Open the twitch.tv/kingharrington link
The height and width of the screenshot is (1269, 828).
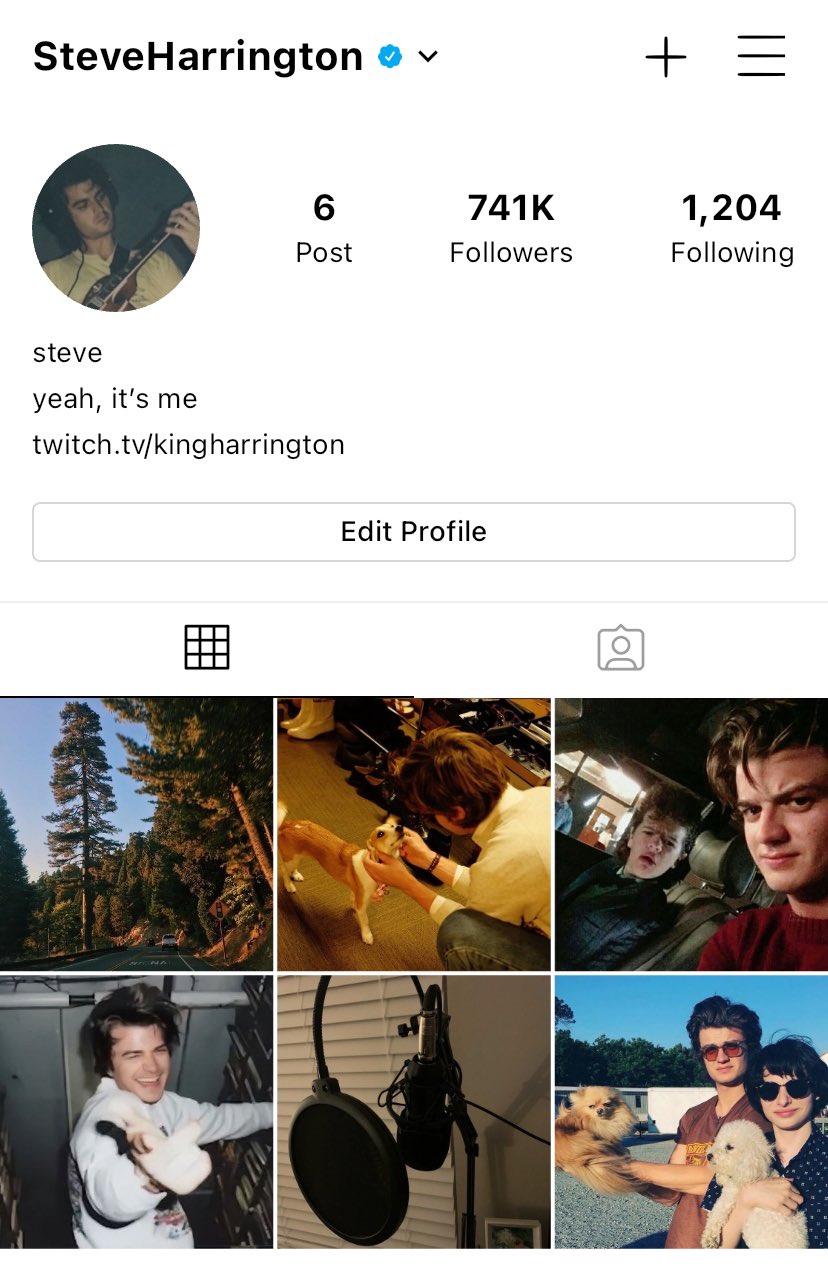click(188, 444)
